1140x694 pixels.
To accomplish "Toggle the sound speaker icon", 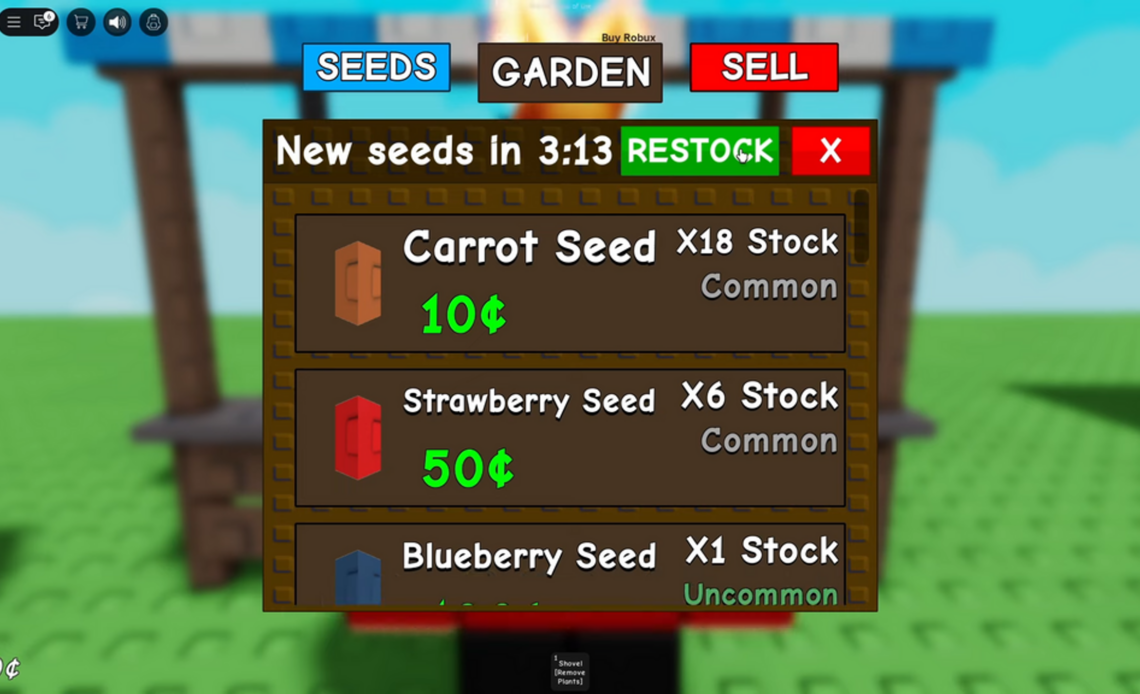I will [118, 22].
